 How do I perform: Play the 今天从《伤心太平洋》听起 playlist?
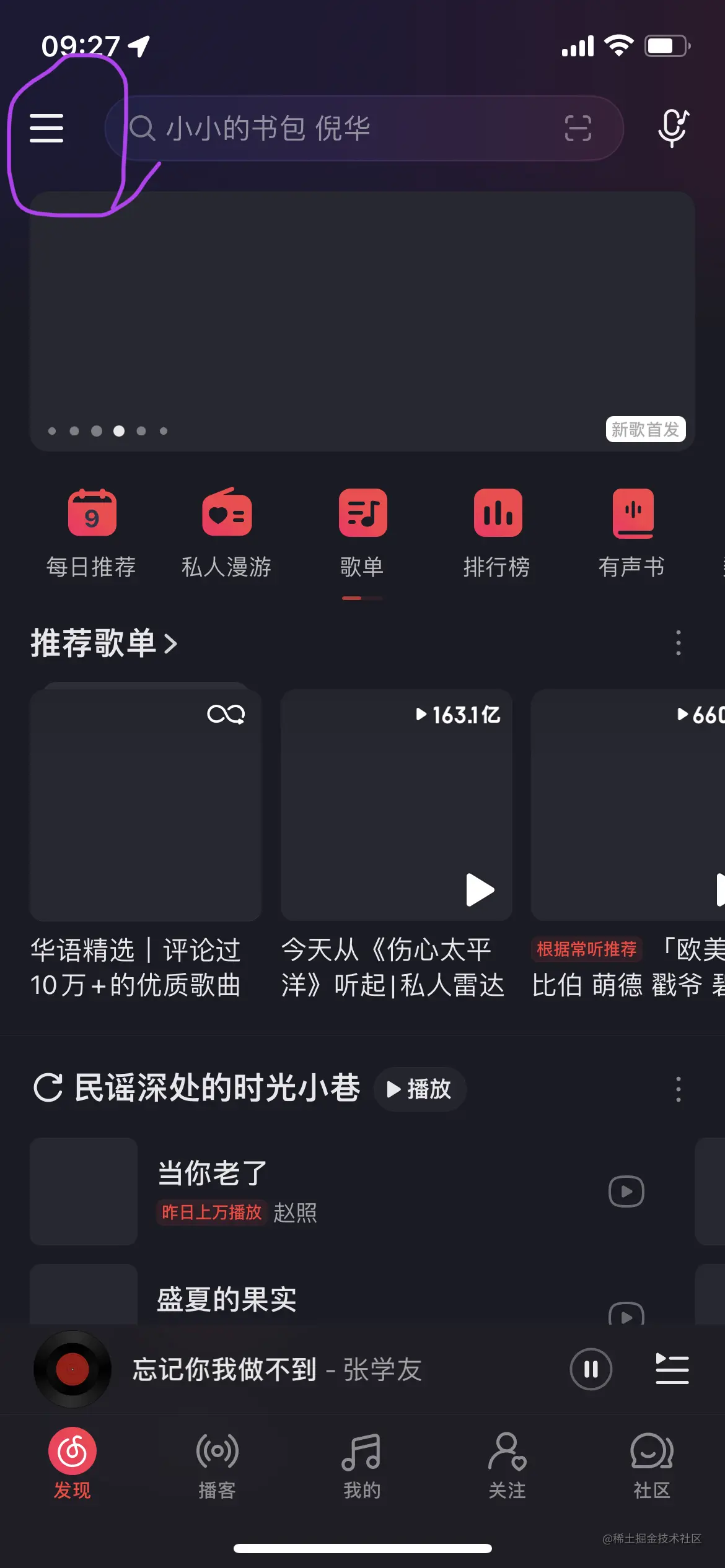pos(480,890)
